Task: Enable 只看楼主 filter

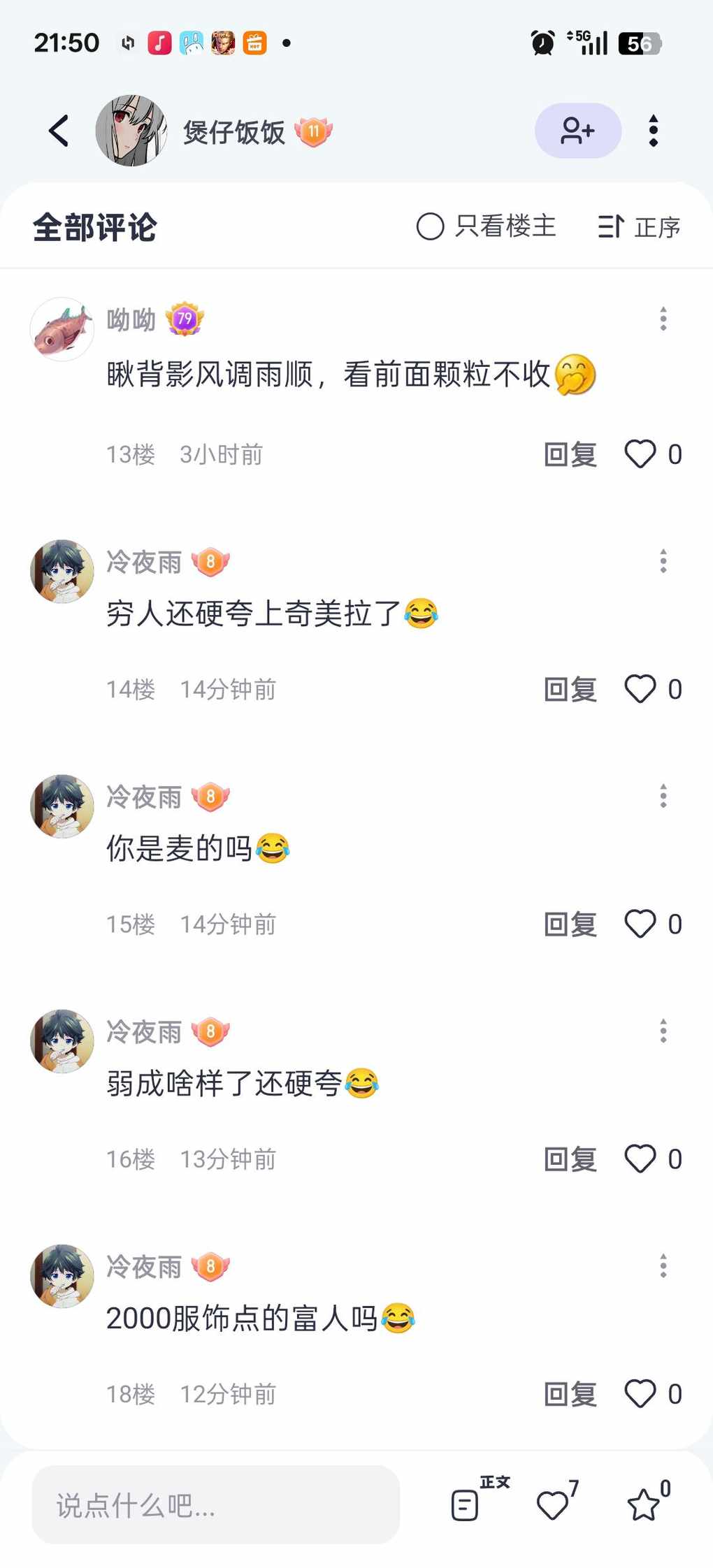Action: [x=486, y=226]
